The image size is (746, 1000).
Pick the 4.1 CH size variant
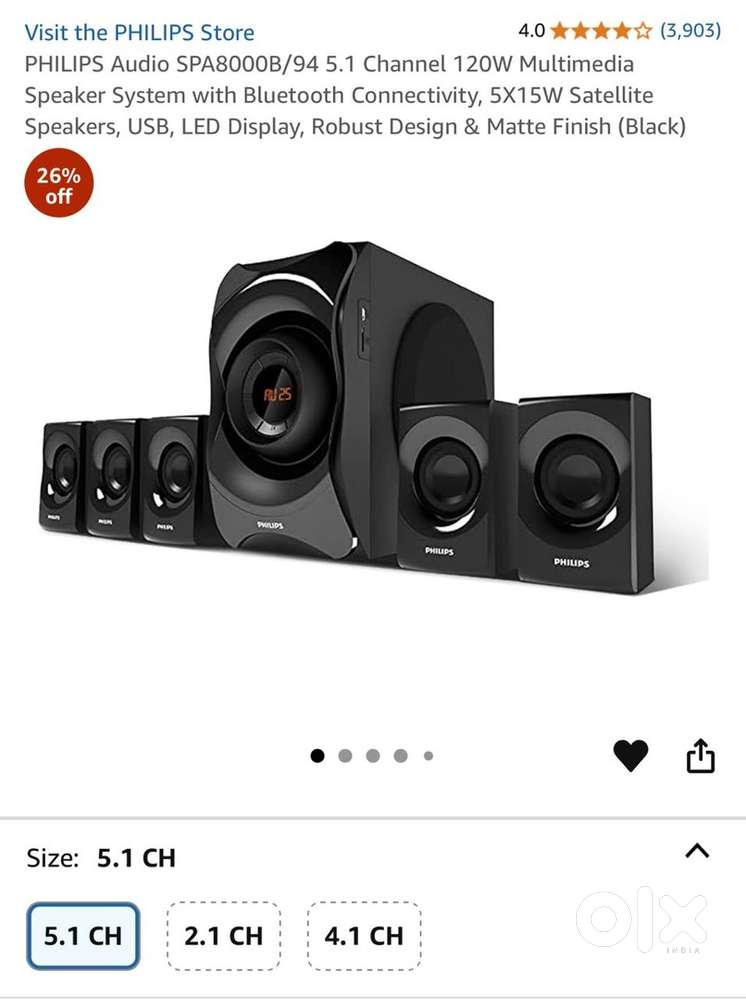point(364,936)
